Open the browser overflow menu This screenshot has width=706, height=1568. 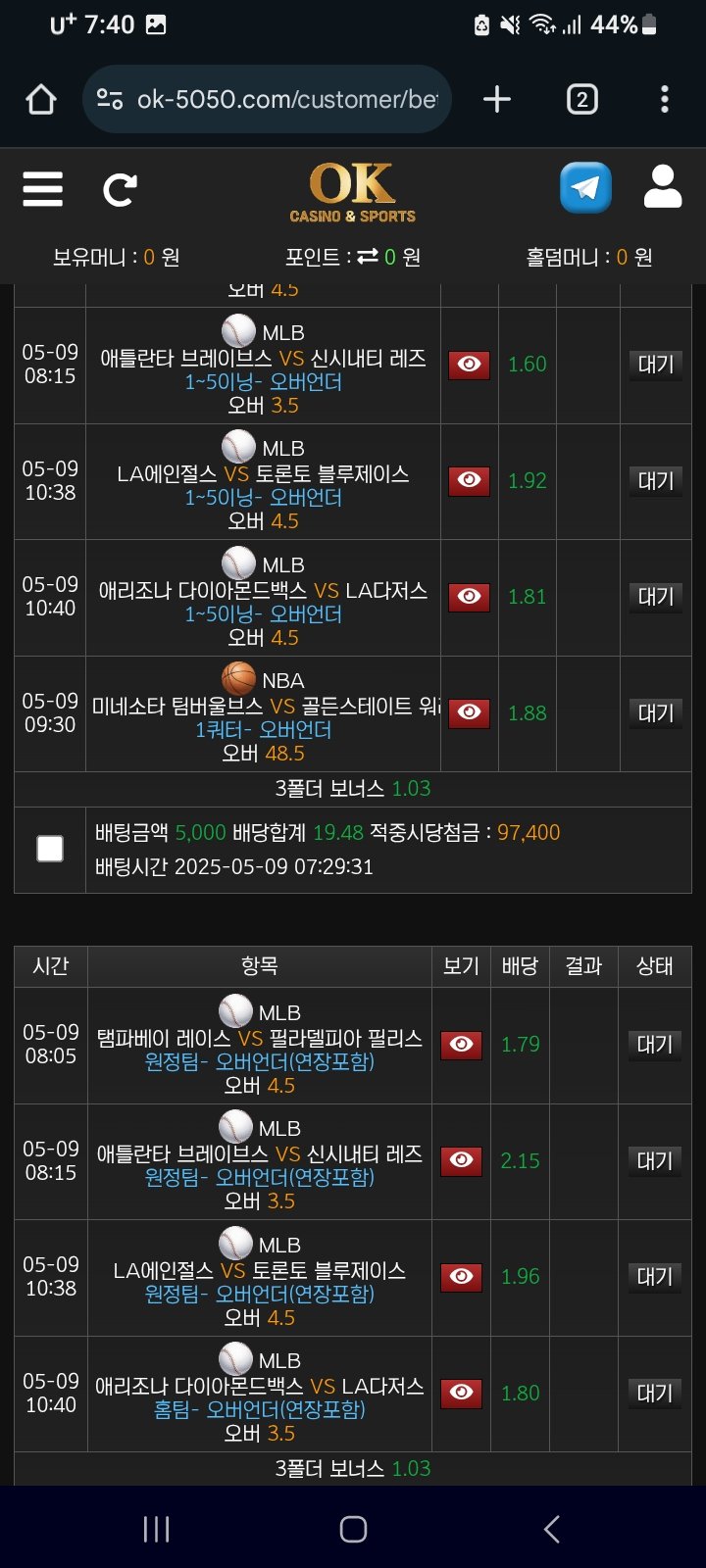click(x=665, y=99)
